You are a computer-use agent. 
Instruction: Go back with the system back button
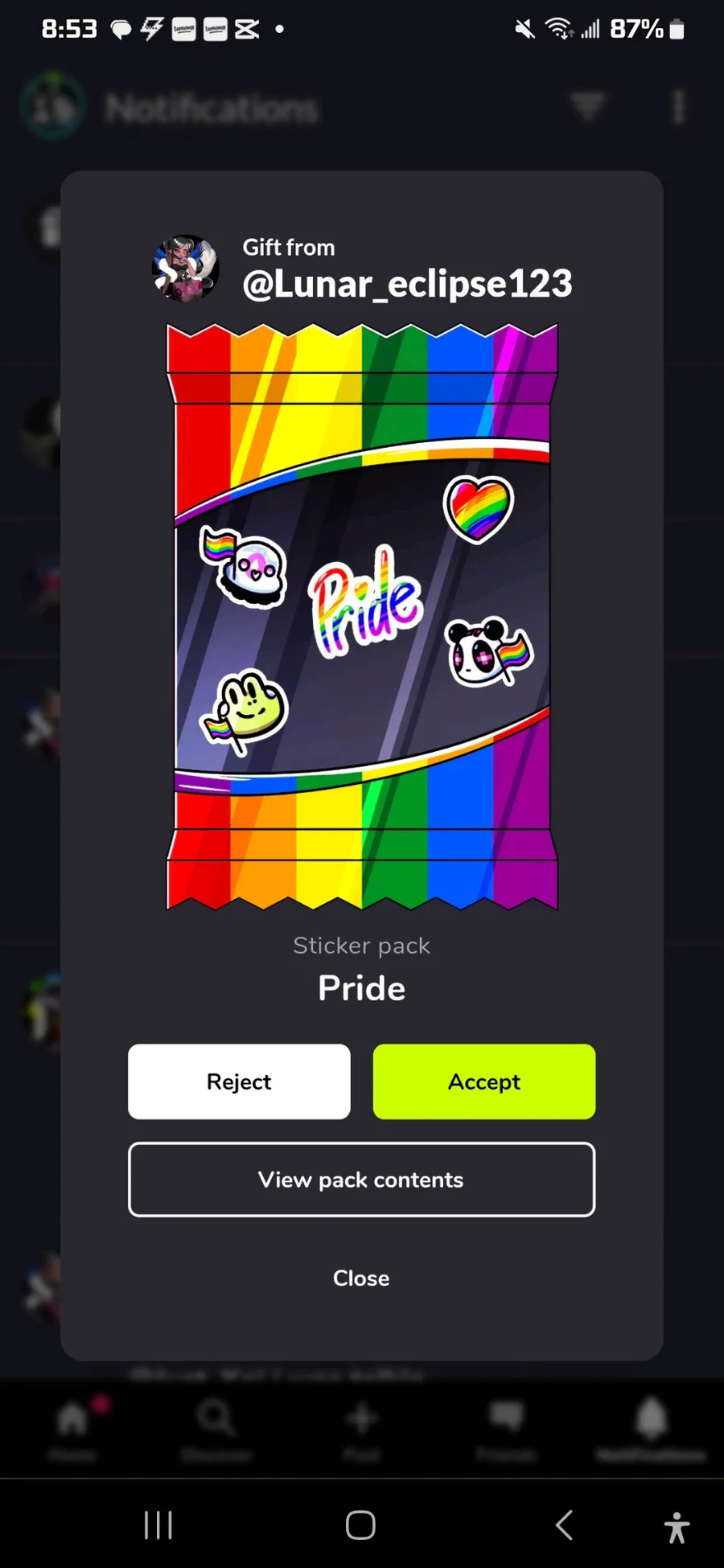tap(565, 1525)
